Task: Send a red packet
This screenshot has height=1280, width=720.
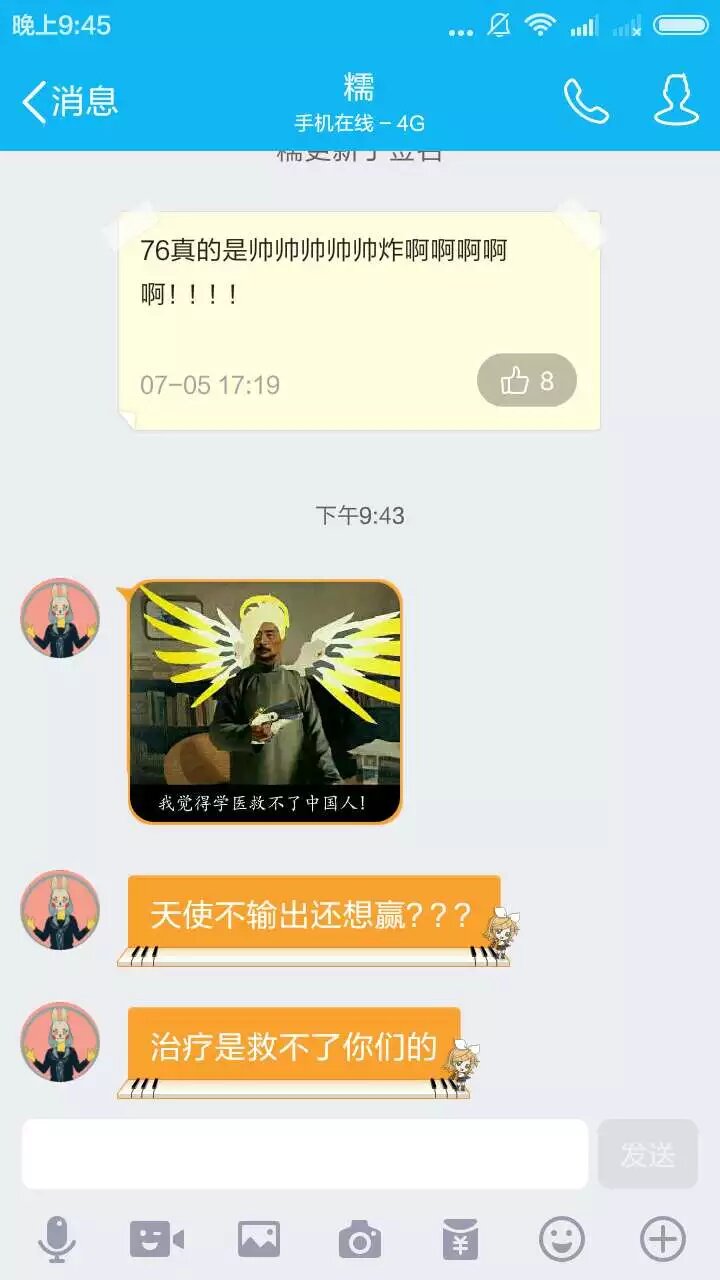Action: click(460, 1240)
